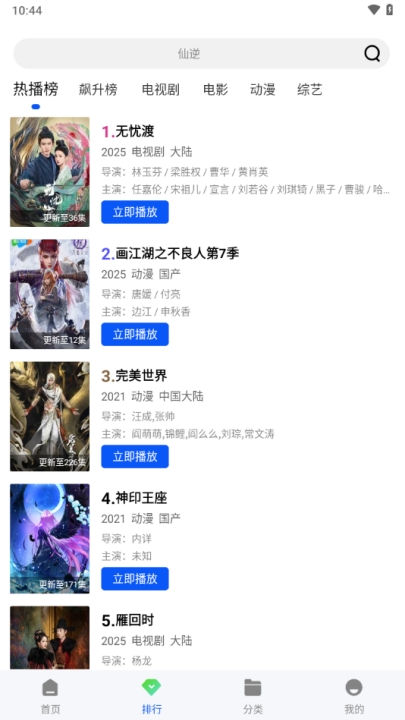This screenshot has width=405, height=720.
Task: Tap 立即播放 for 完美世界
Action: (x=135, y=456)
